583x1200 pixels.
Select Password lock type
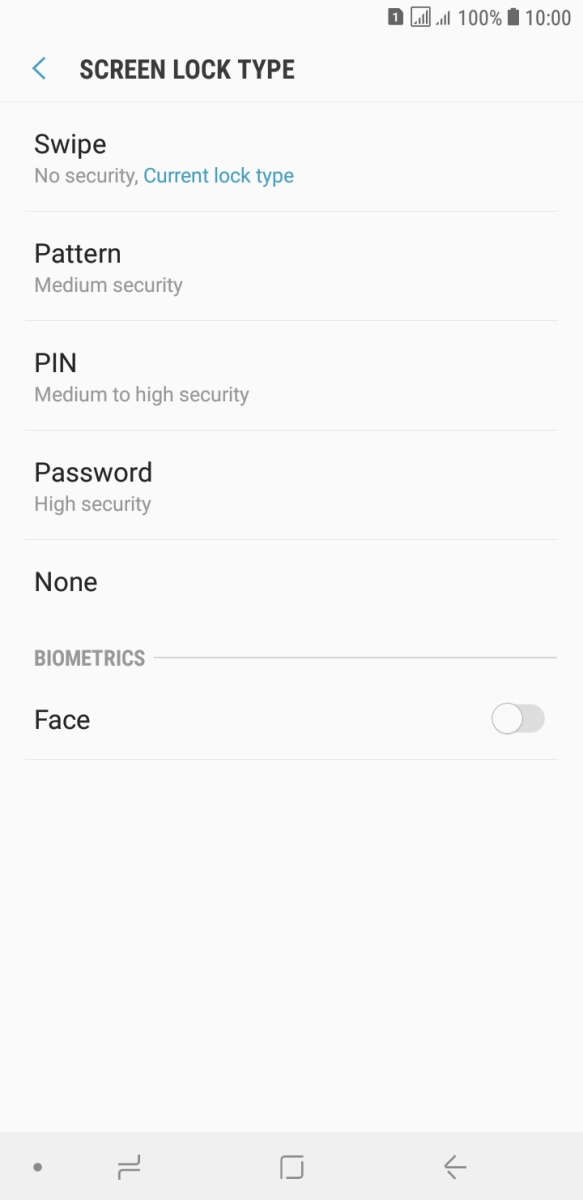pyautogui.click(x=291, y=486)
